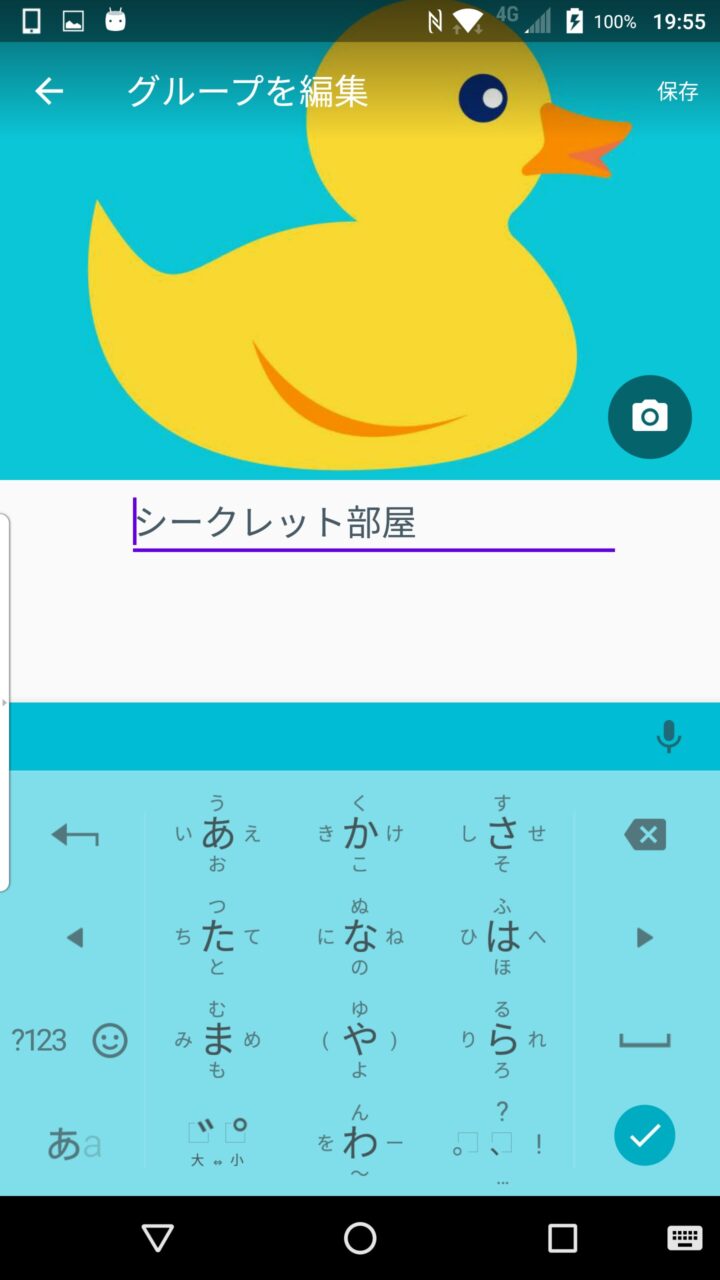Type the ま key on the keyboard
The image size is (720, 1280).
click(217, 1040)
